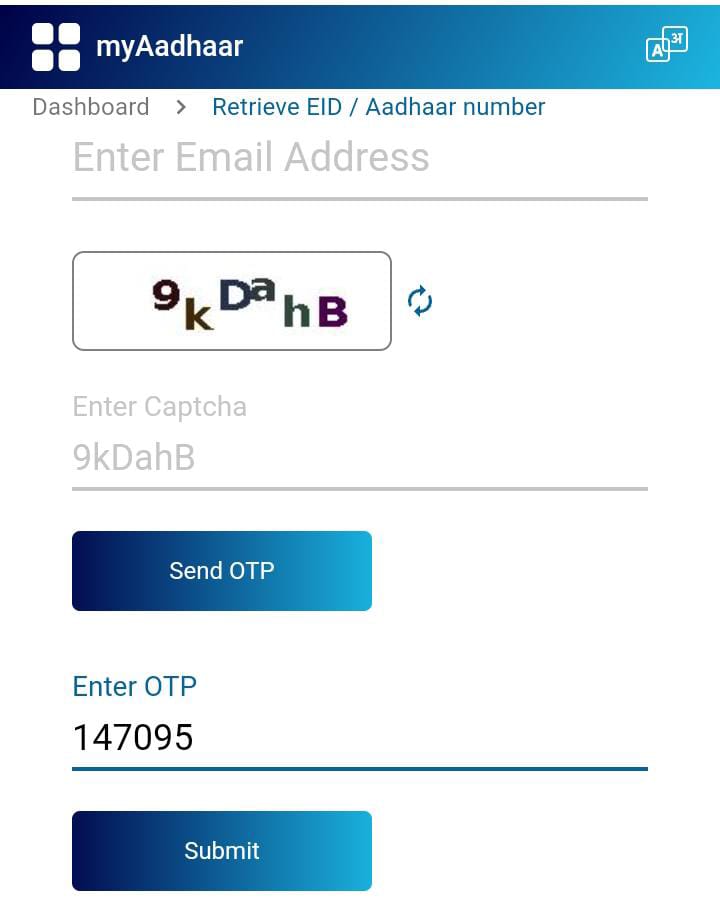The image size is (720, 919).
Task: Tap the four-square app icon in header
Action: 56,46
